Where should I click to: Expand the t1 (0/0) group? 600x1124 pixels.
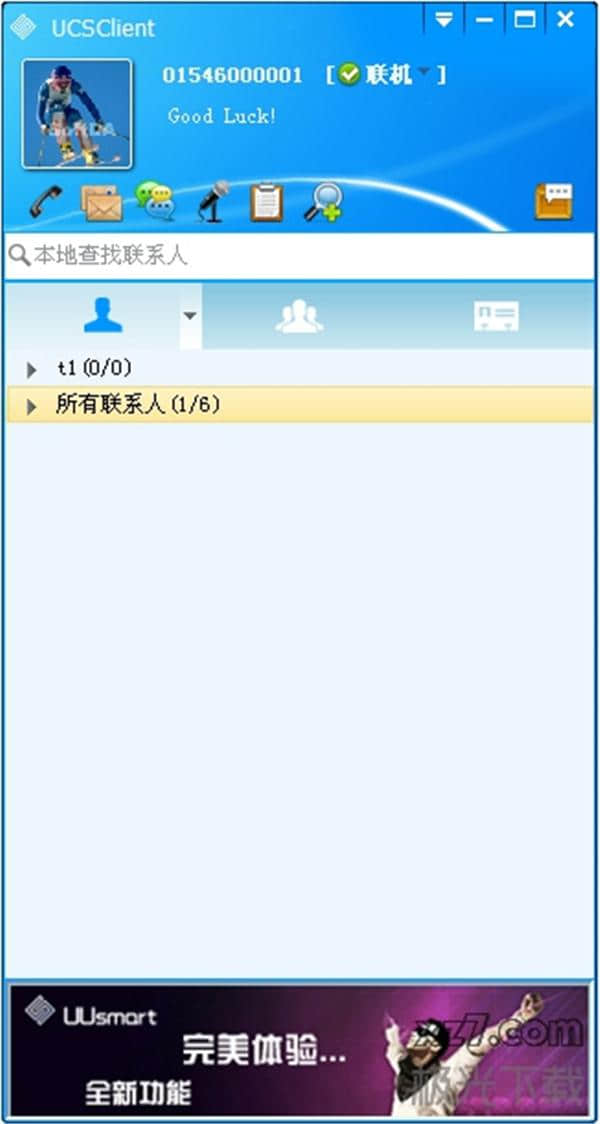[x=32, y=370]
